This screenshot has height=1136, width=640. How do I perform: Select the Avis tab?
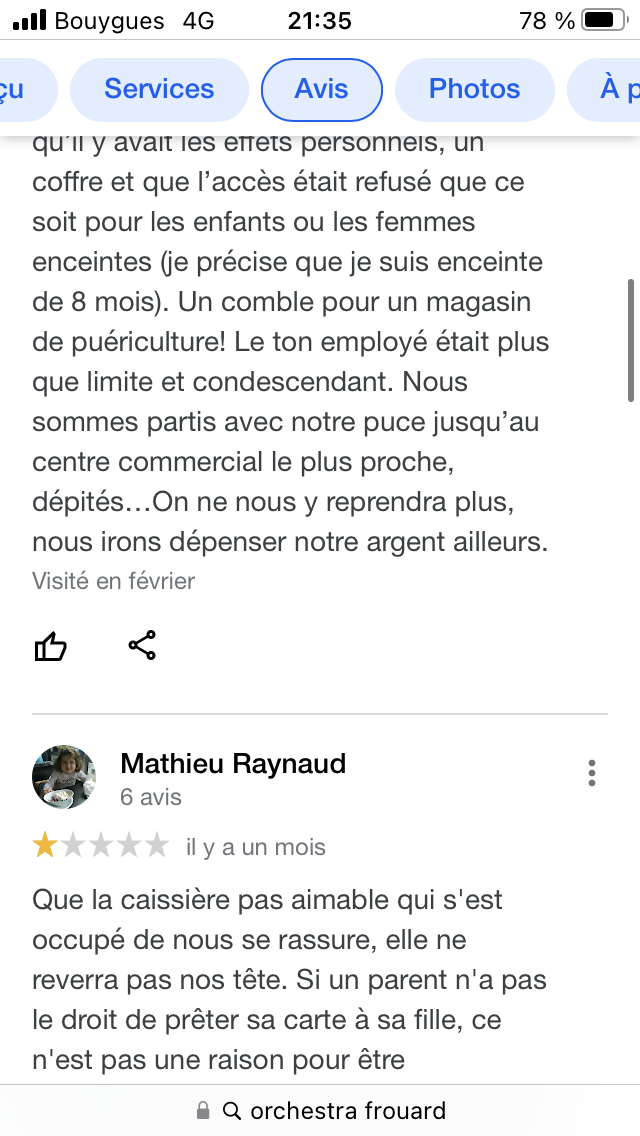coord(321,89)
